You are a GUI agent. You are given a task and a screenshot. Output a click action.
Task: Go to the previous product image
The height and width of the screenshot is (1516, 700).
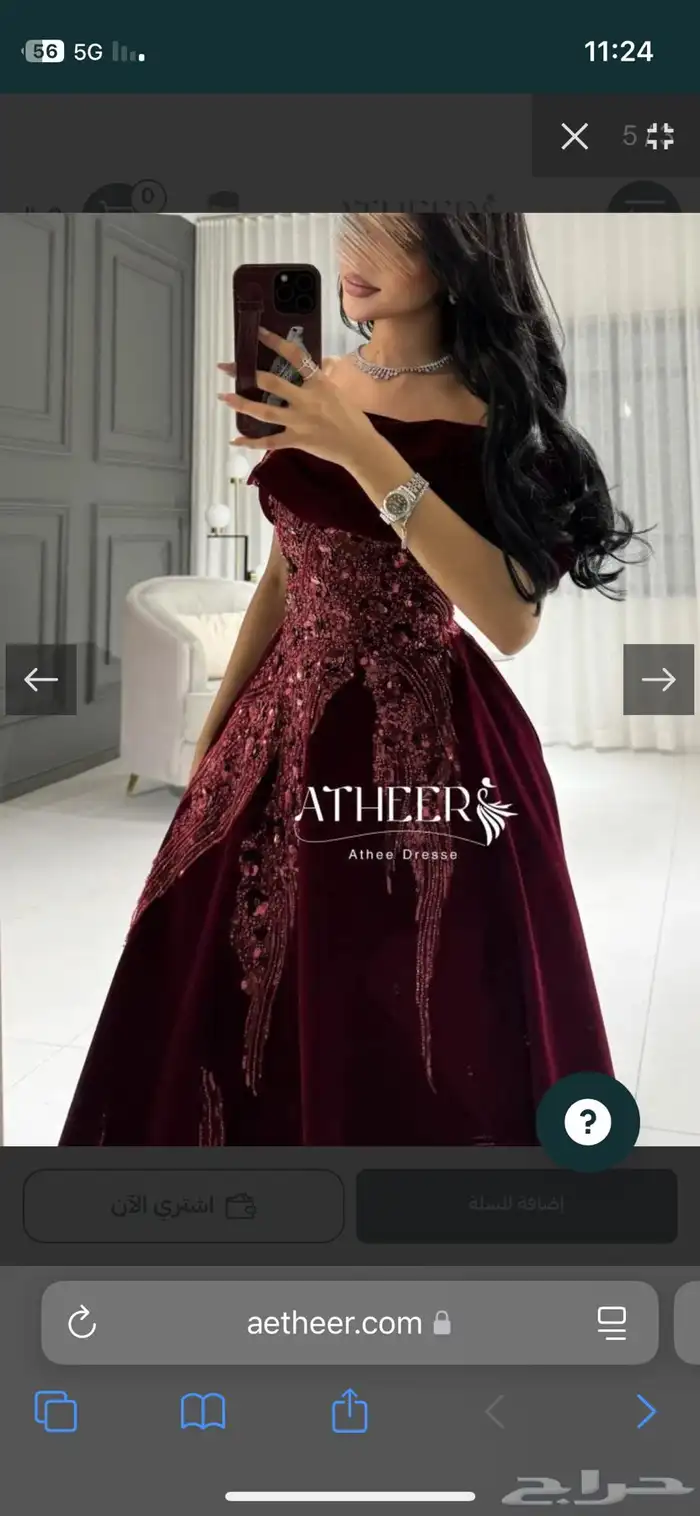pyautogui.click(x=41, y=680)
